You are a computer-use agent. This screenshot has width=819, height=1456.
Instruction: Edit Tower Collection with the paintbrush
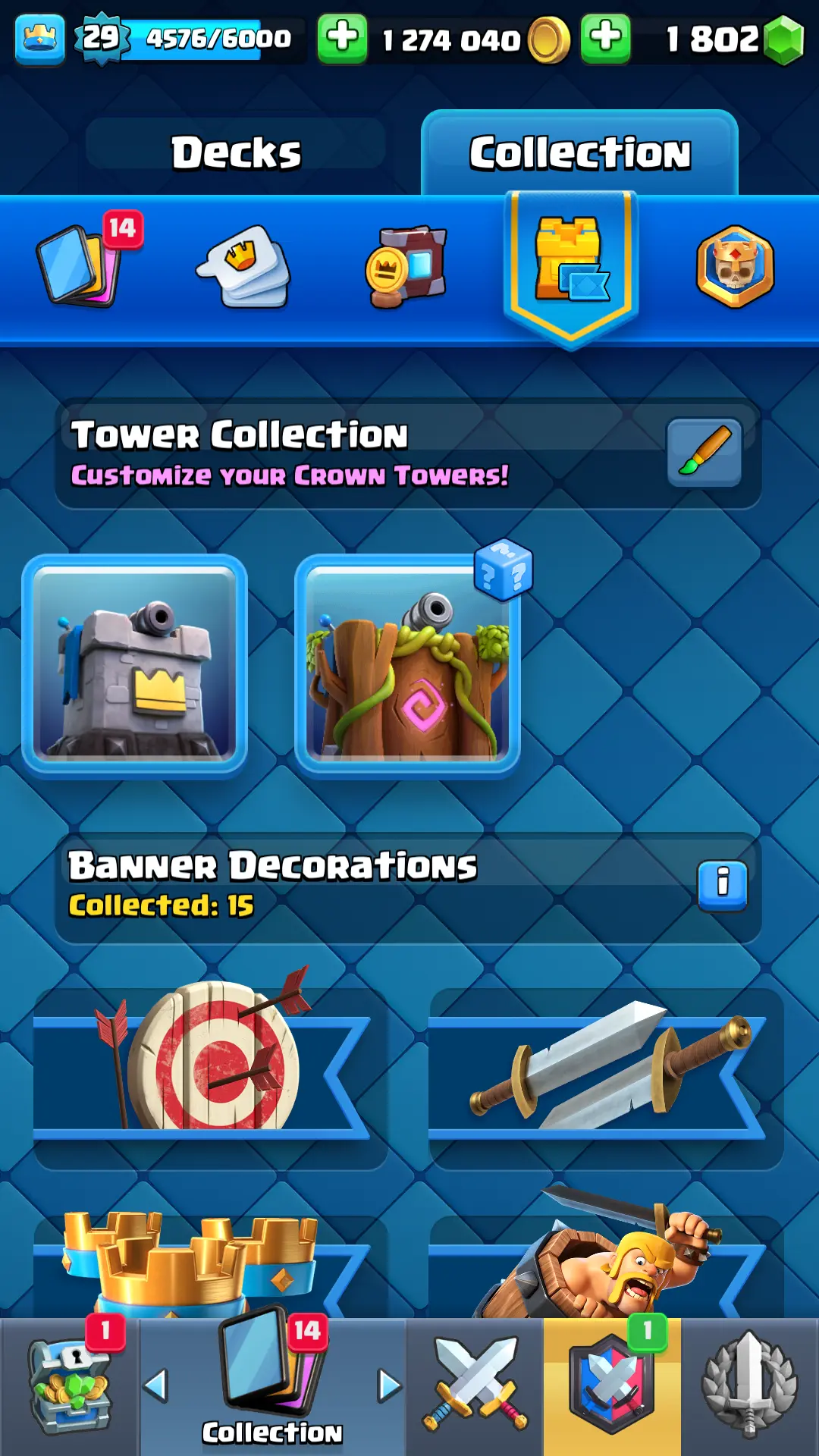[x=704, y=453]
